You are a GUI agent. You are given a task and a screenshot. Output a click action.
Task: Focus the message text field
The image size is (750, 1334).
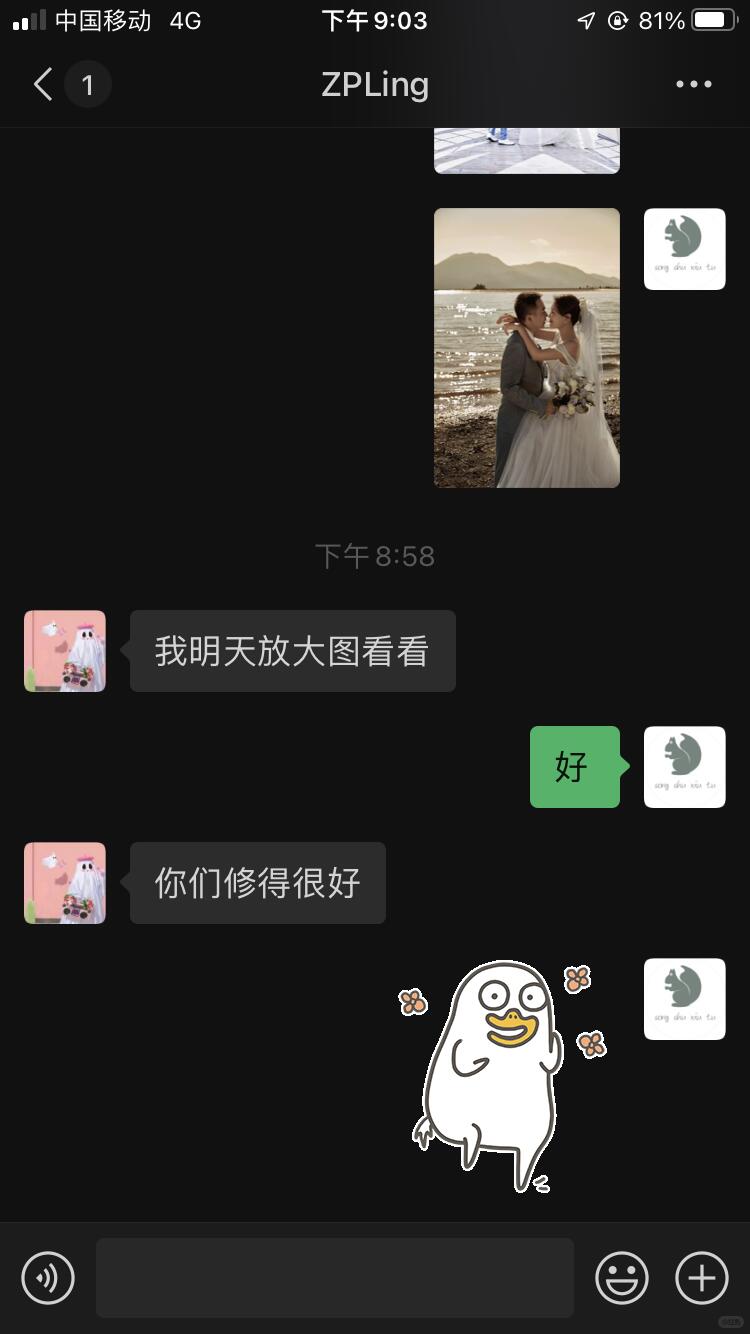(x=334, y=1277)
